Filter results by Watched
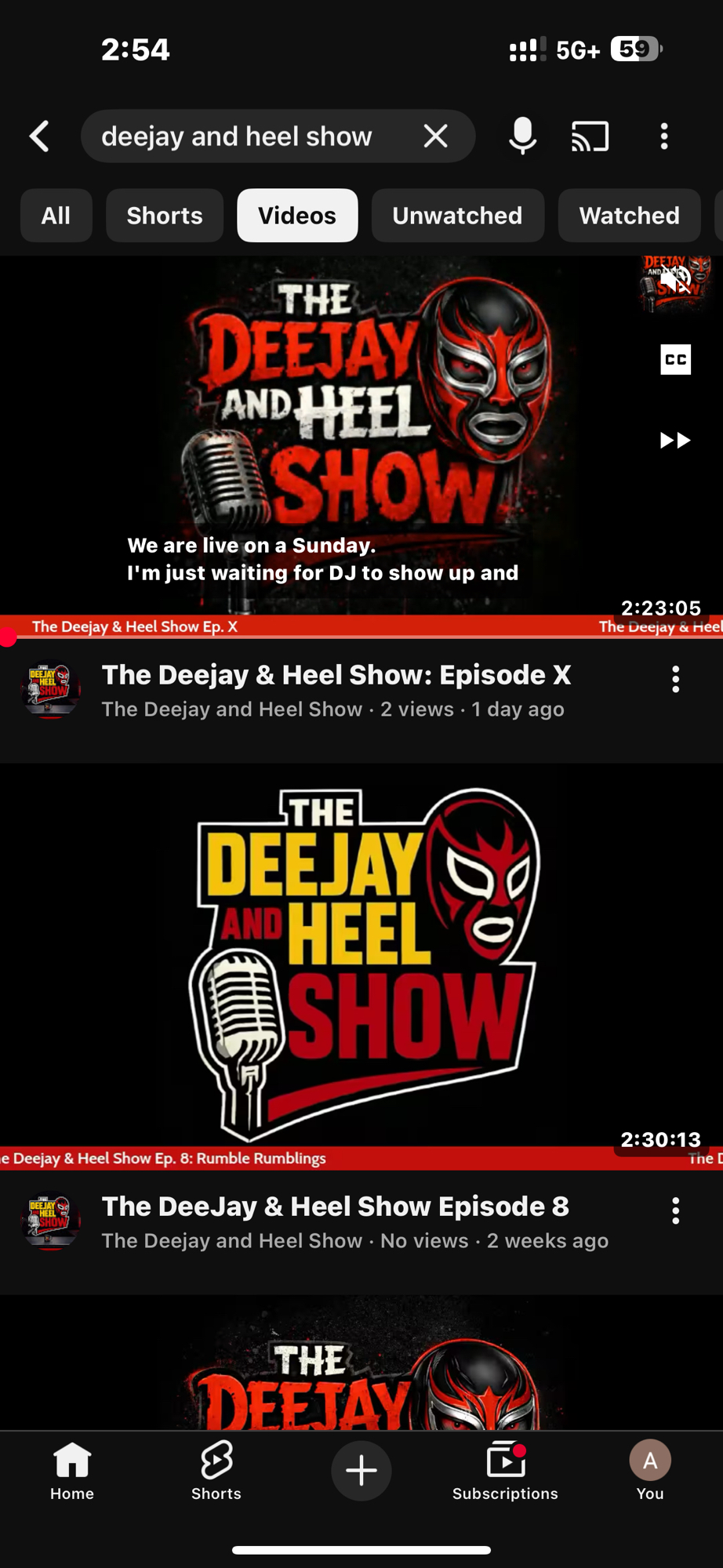 [629, 216]
